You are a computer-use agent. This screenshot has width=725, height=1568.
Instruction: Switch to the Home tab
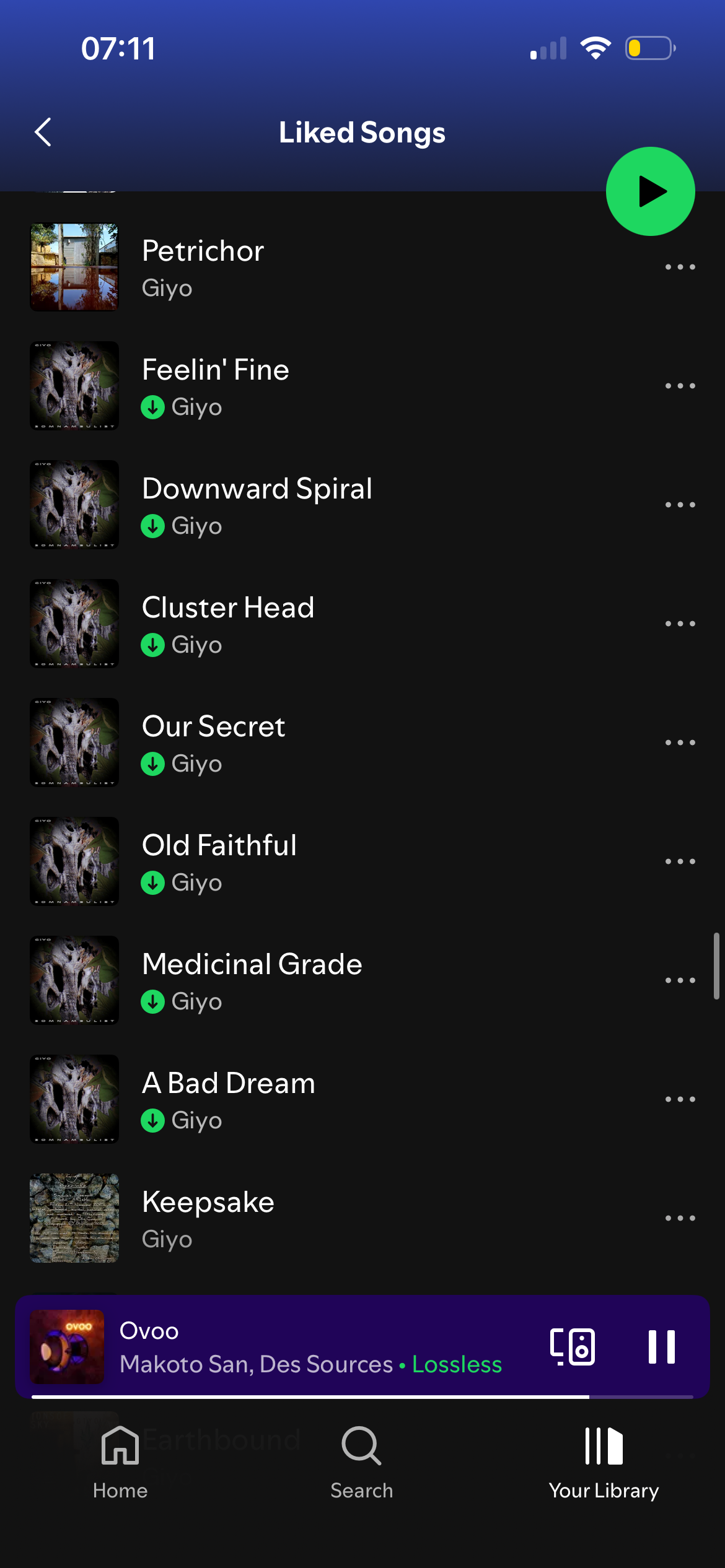coord(120,1461)
